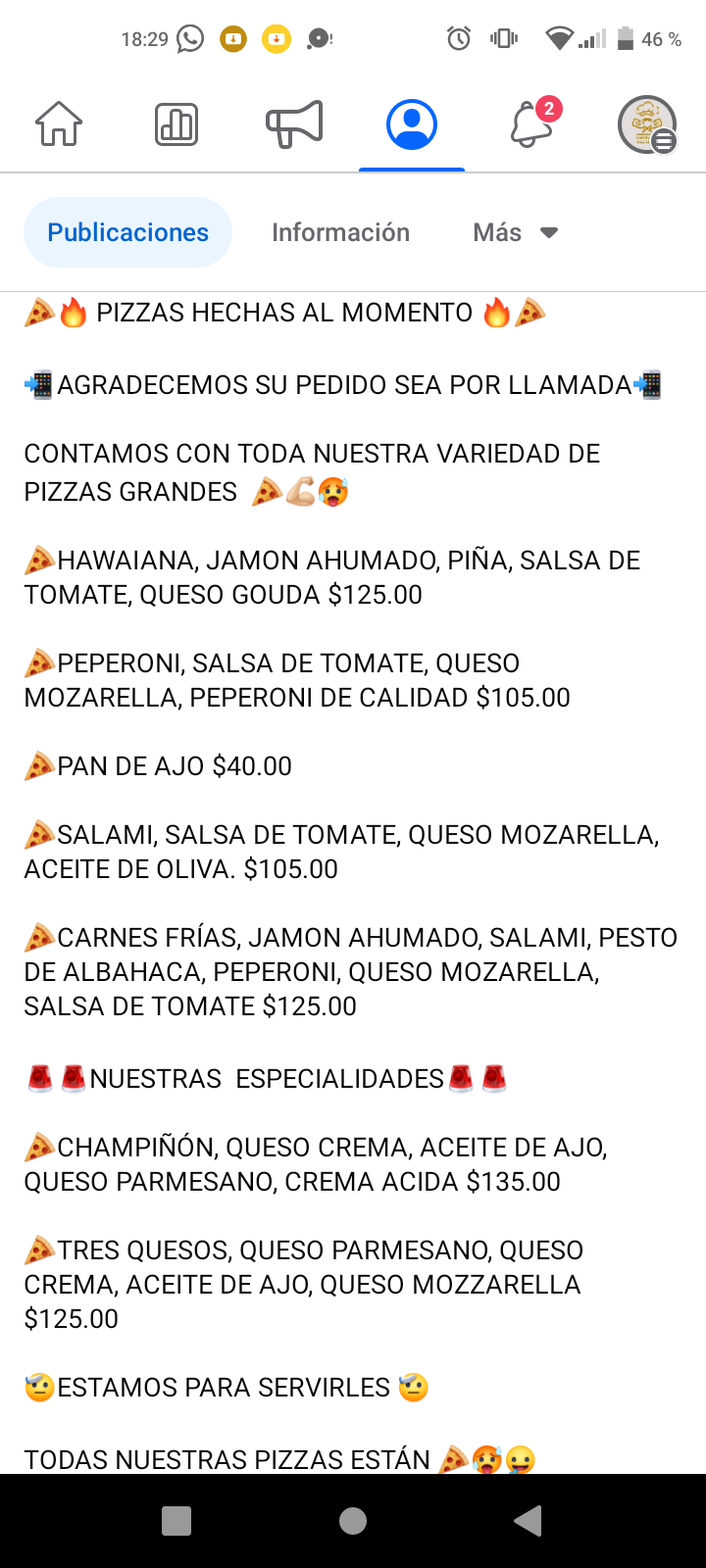Switch to the Información tab
706x1568 pixels.
(x=340, y=232)
